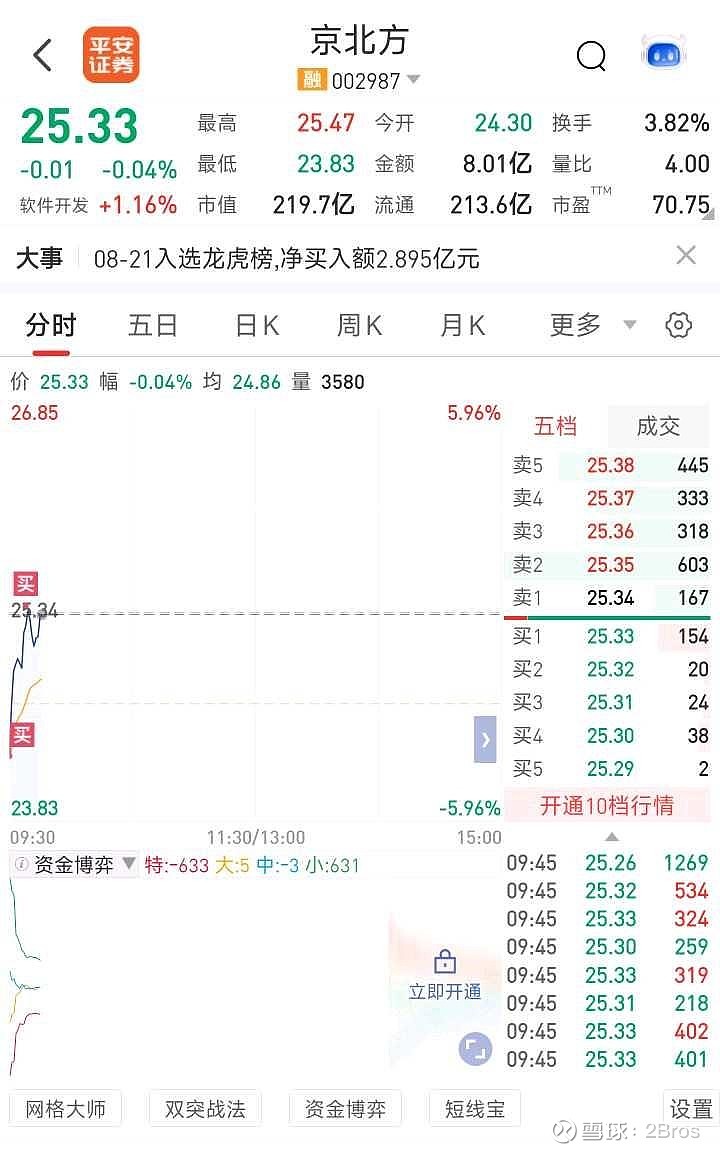Open the search magnifier icon
Screen dimensions: 720x1153
591,55
